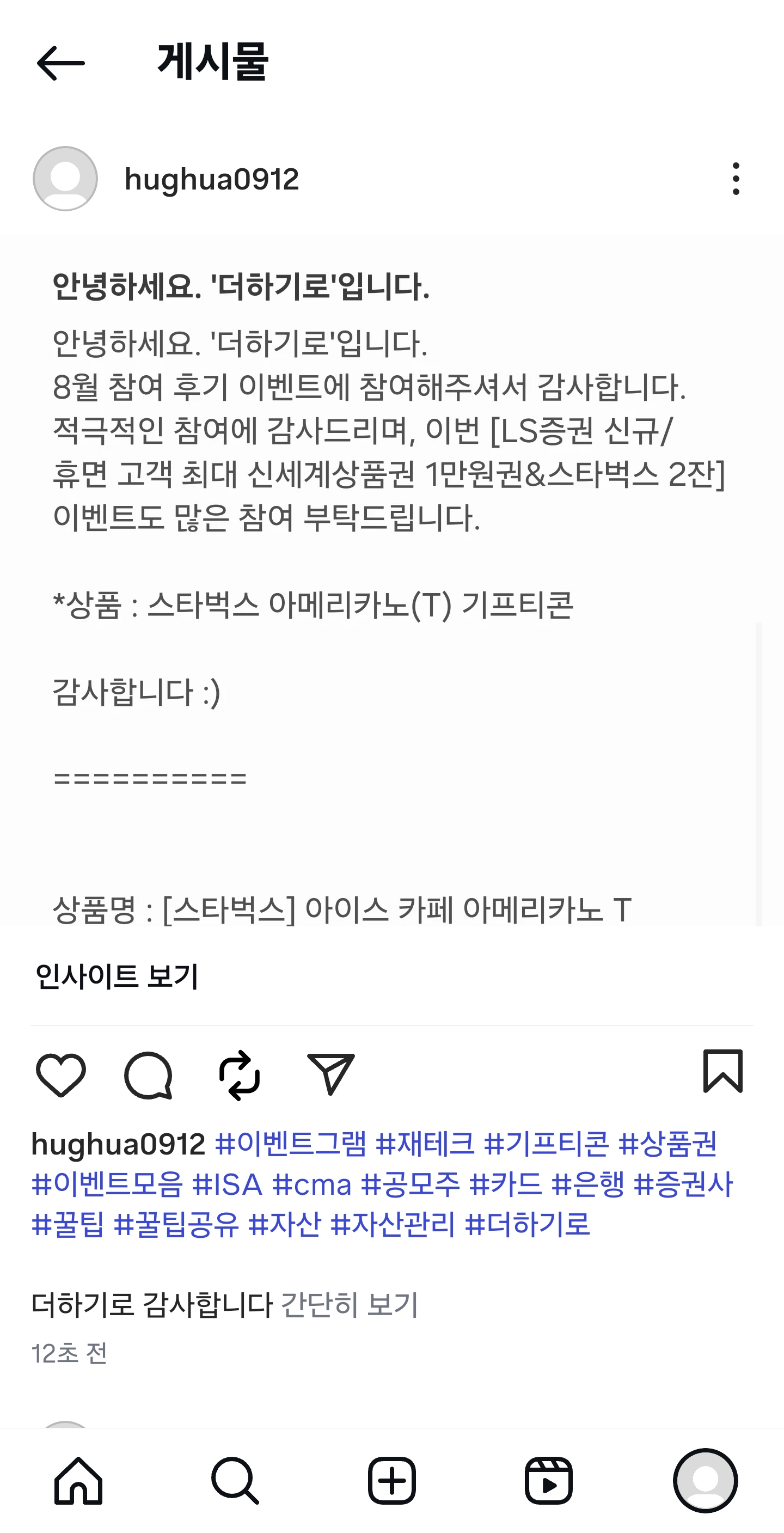Switch to the Reels tab
The image size is (784, 1533).
pos(548,1481)
